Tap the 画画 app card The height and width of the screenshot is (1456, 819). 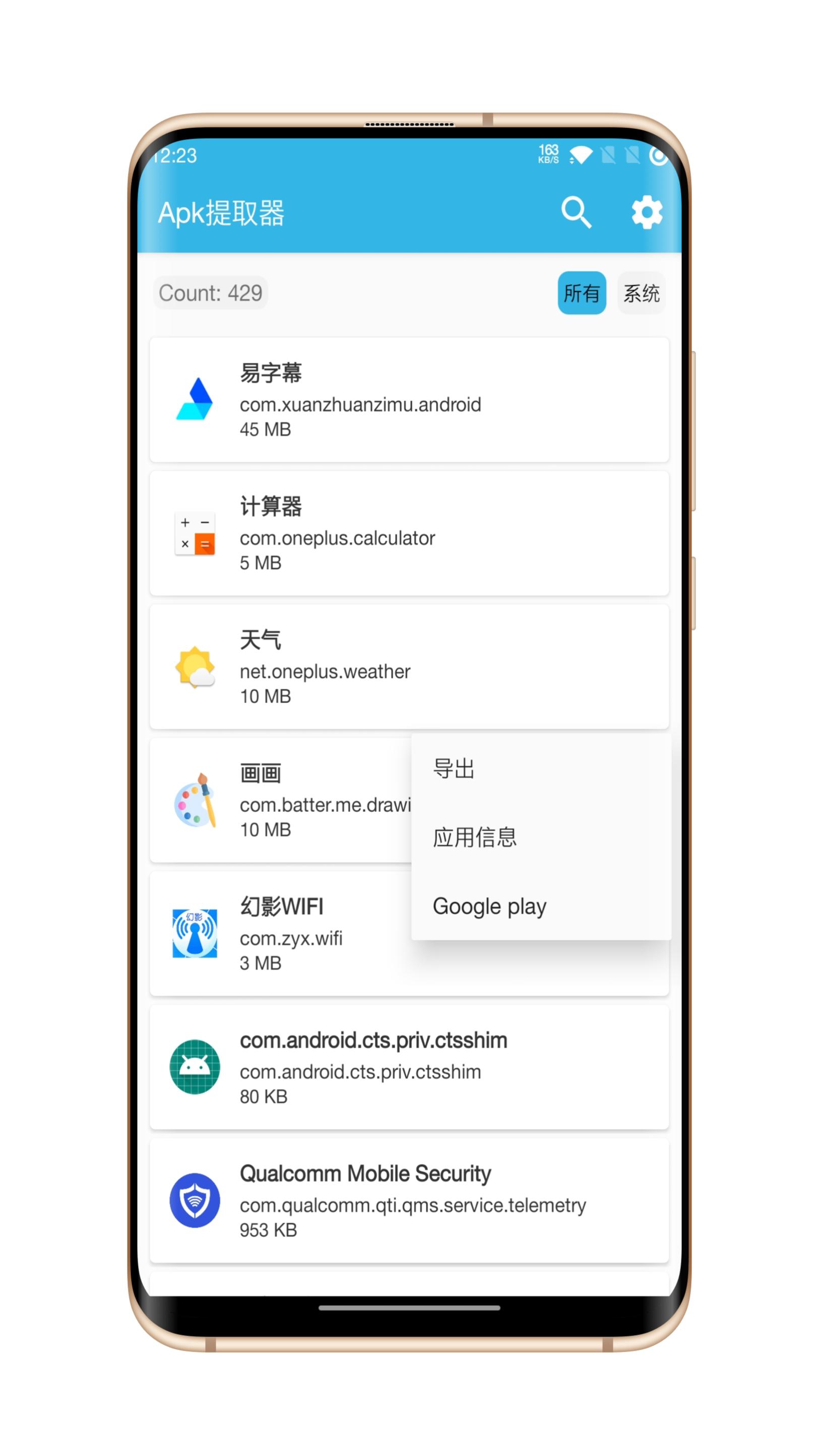click(x=280, y=800)
